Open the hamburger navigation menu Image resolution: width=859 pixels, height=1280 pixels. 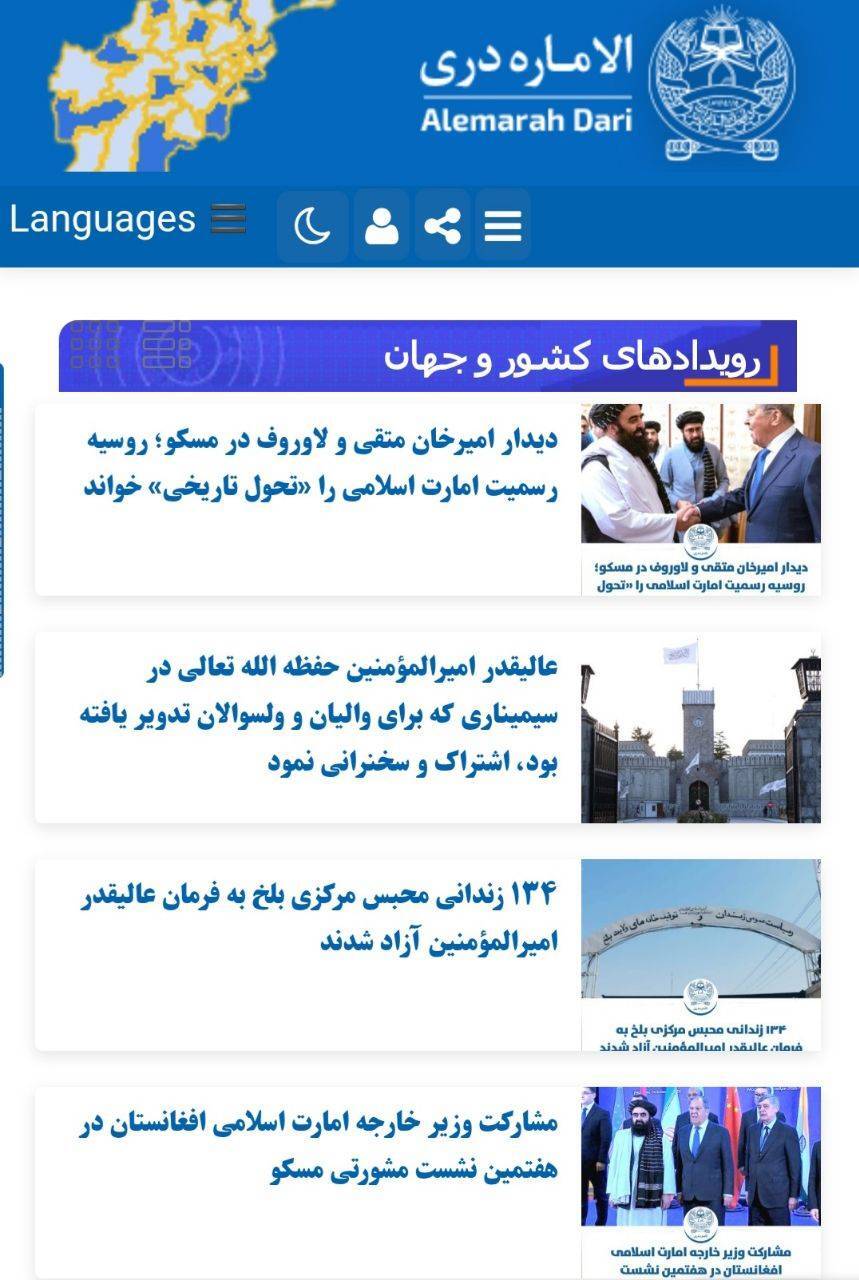click(502, 226)
